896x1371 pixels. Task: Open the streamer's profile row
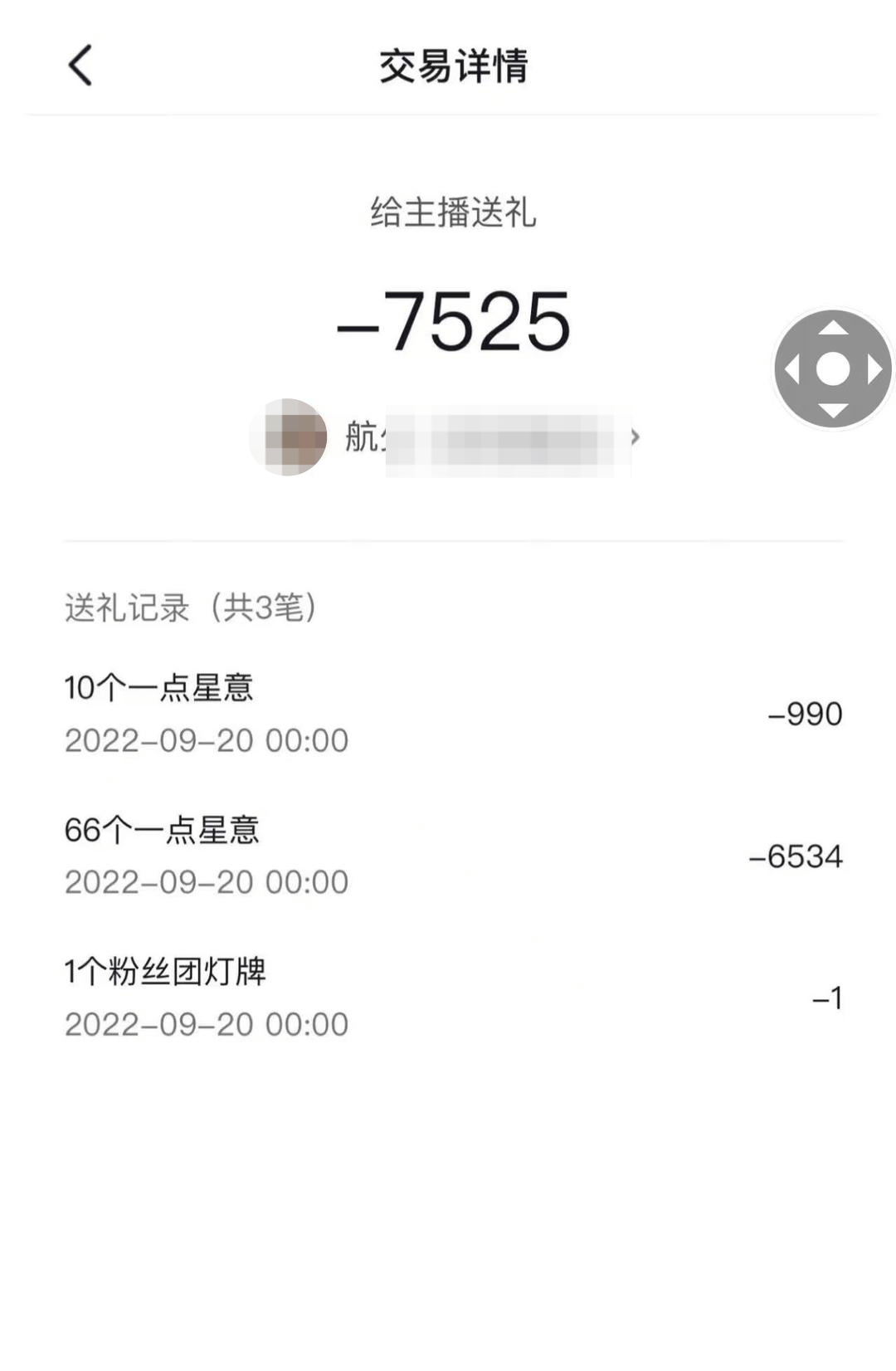(x=448, y=437)
